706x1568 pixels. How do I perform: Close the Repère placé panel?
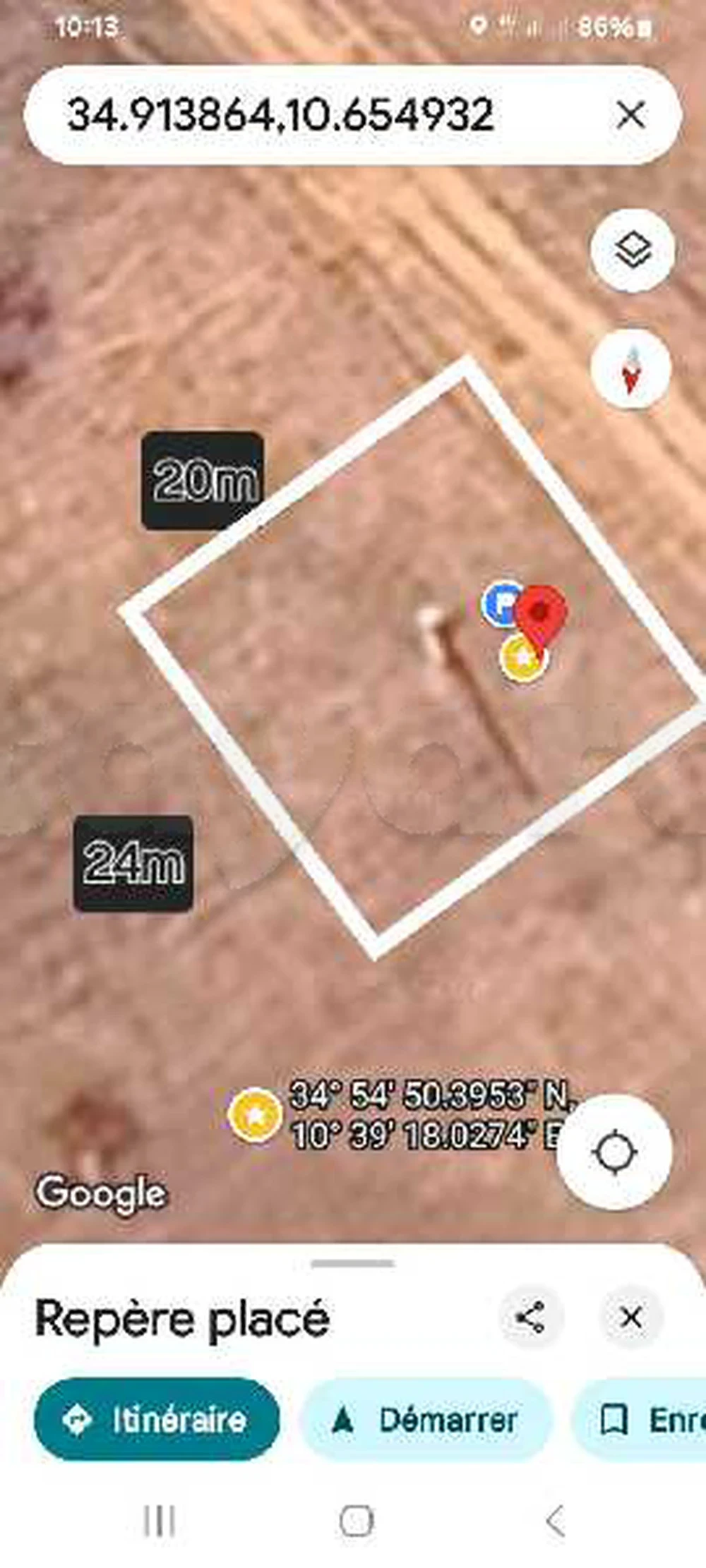(x=630, y=1317)
